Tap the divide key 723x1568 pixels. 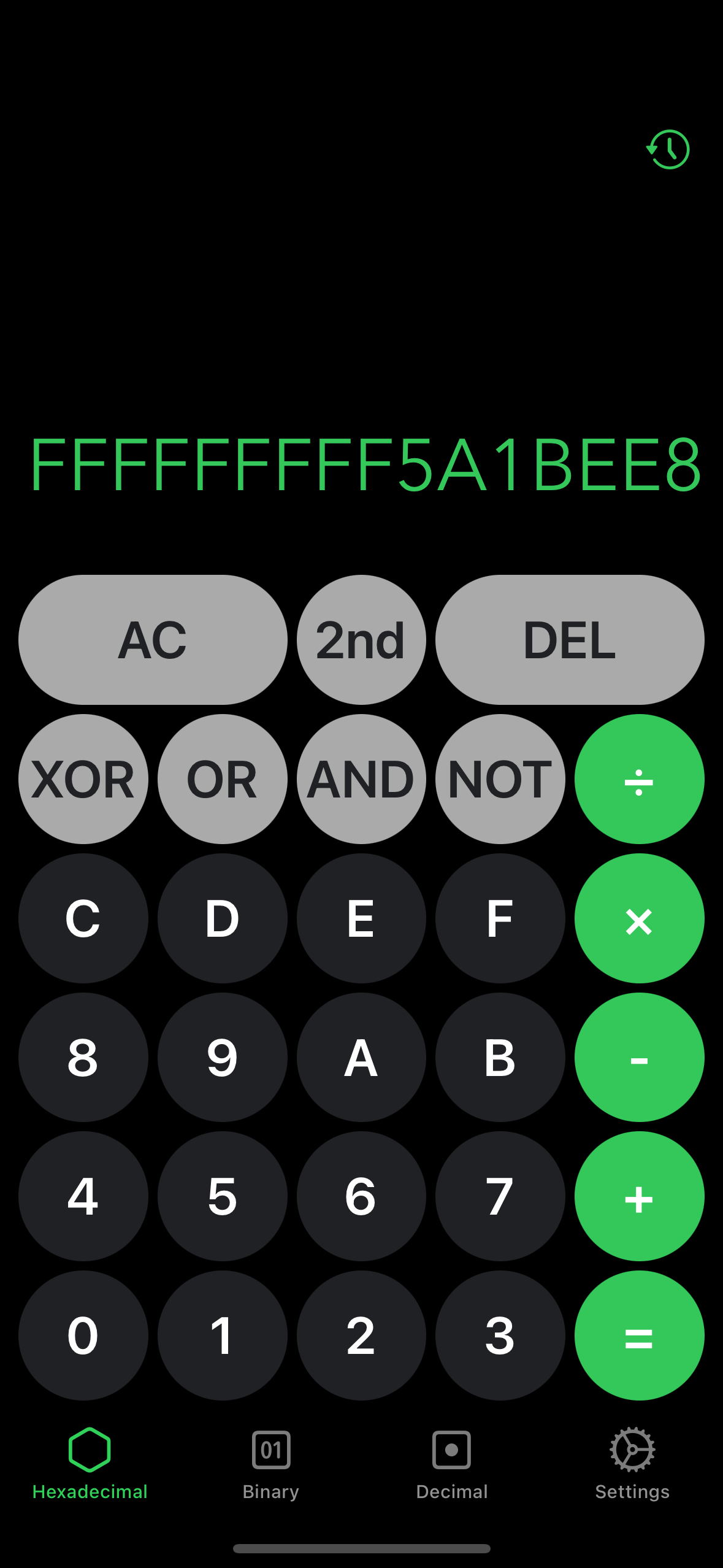639,779
